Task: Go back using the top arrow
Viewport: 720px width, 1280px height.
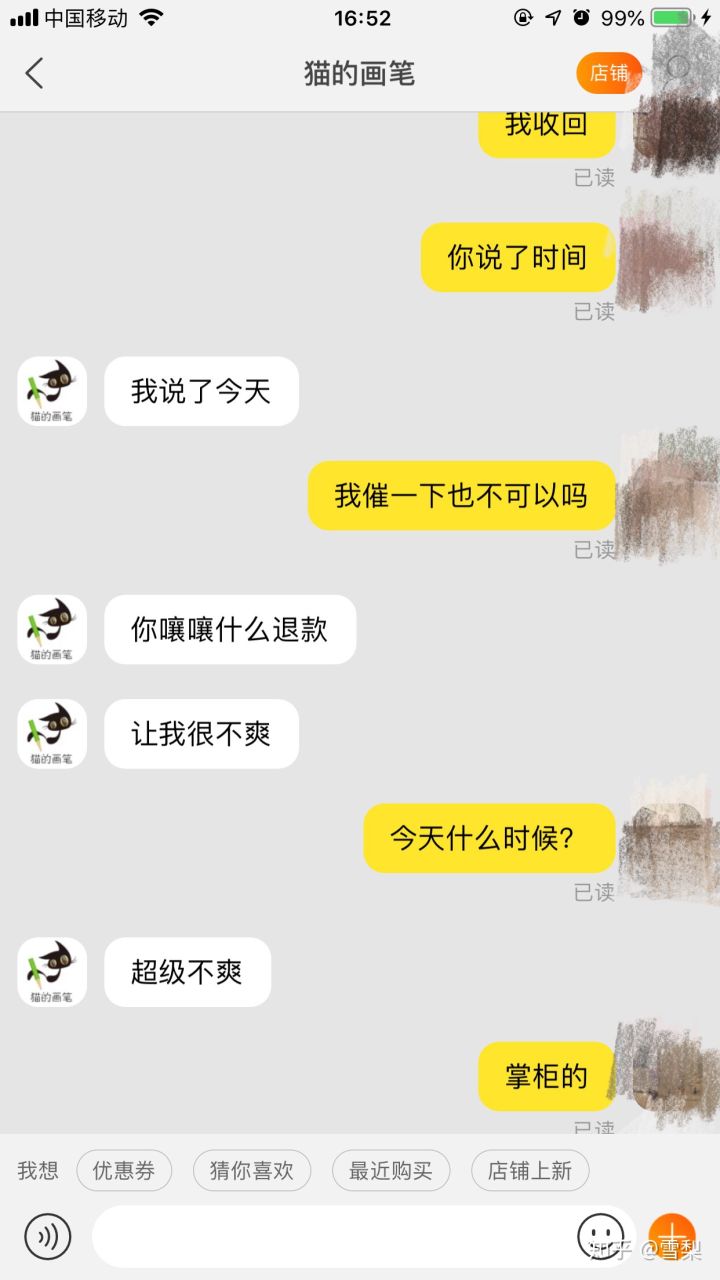Action: [x=35, y=73]
